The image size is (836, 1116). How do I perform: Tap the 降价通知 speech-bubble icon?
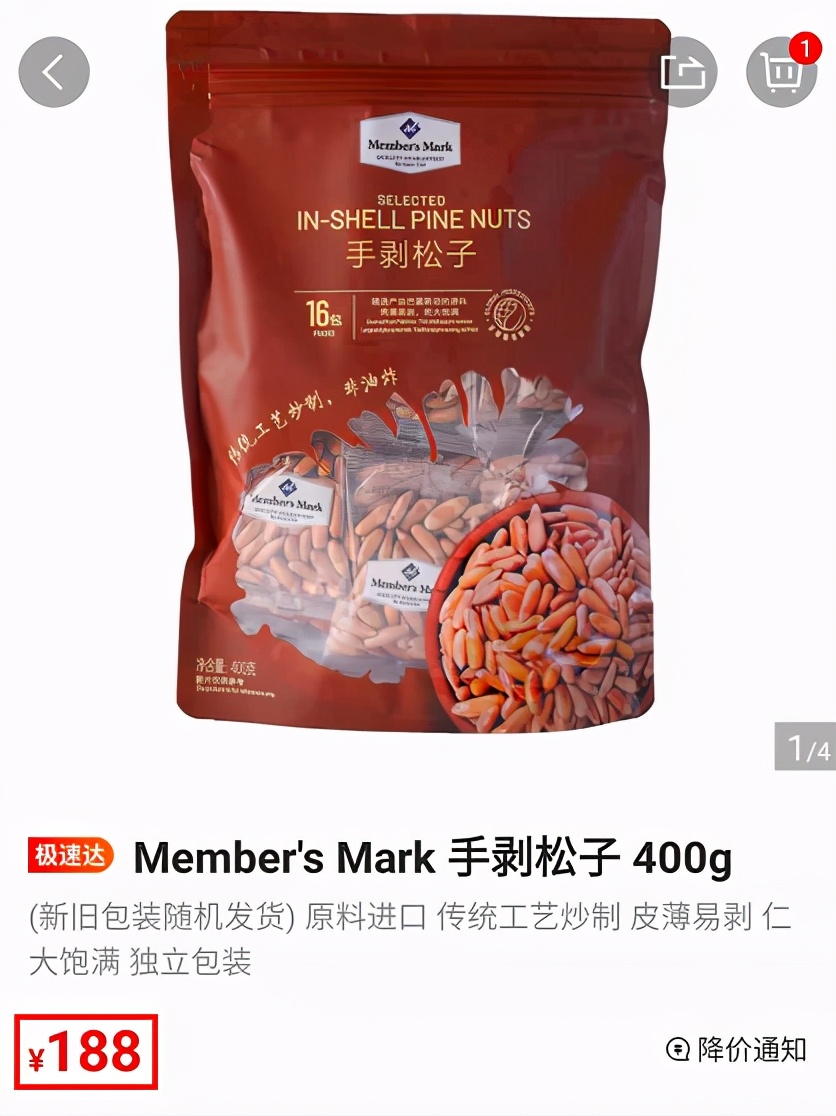(x=678, y=1049)
